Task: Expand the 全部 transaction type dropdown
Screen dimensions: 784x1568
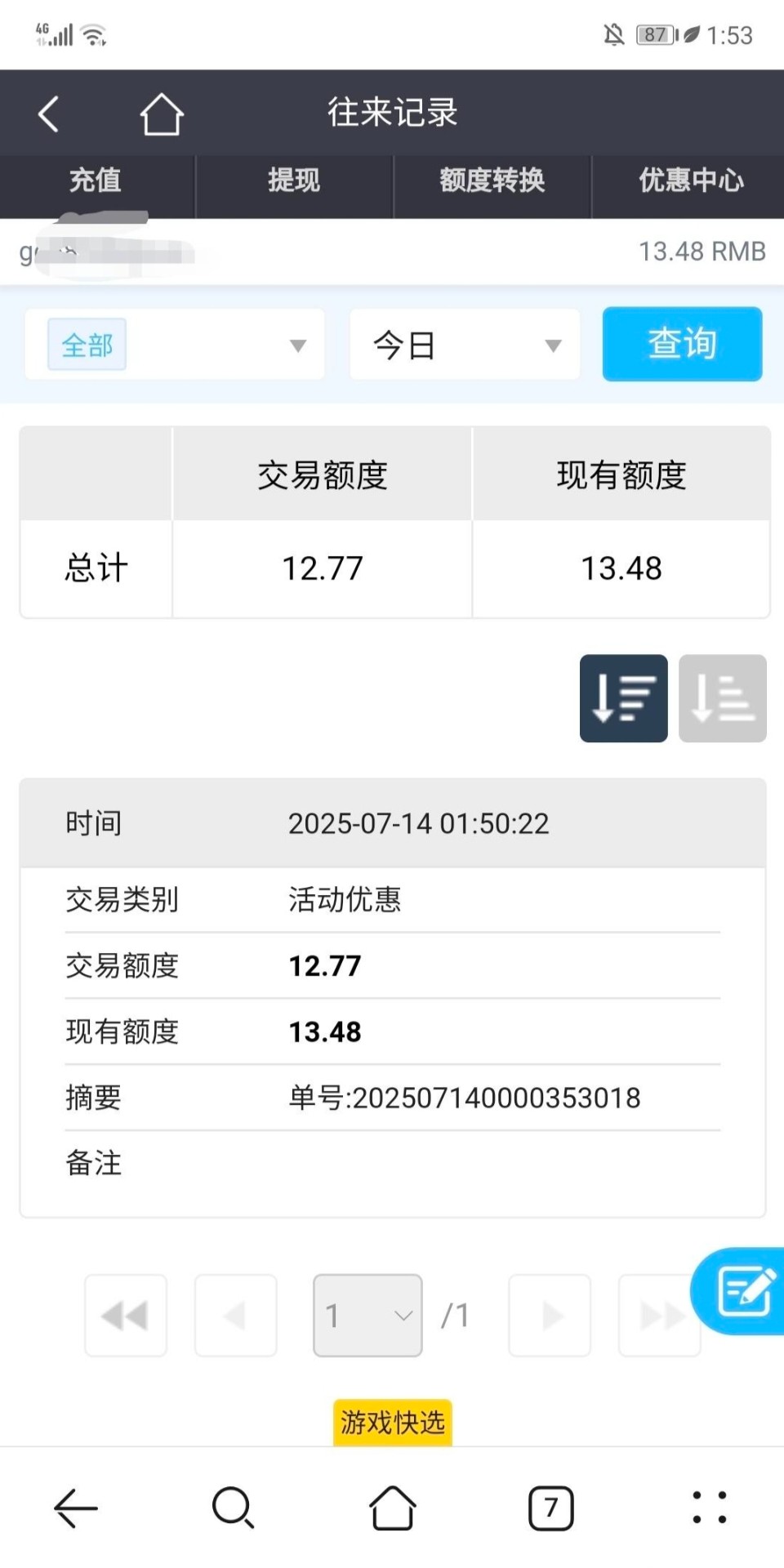Action: (x=175, y=345)
